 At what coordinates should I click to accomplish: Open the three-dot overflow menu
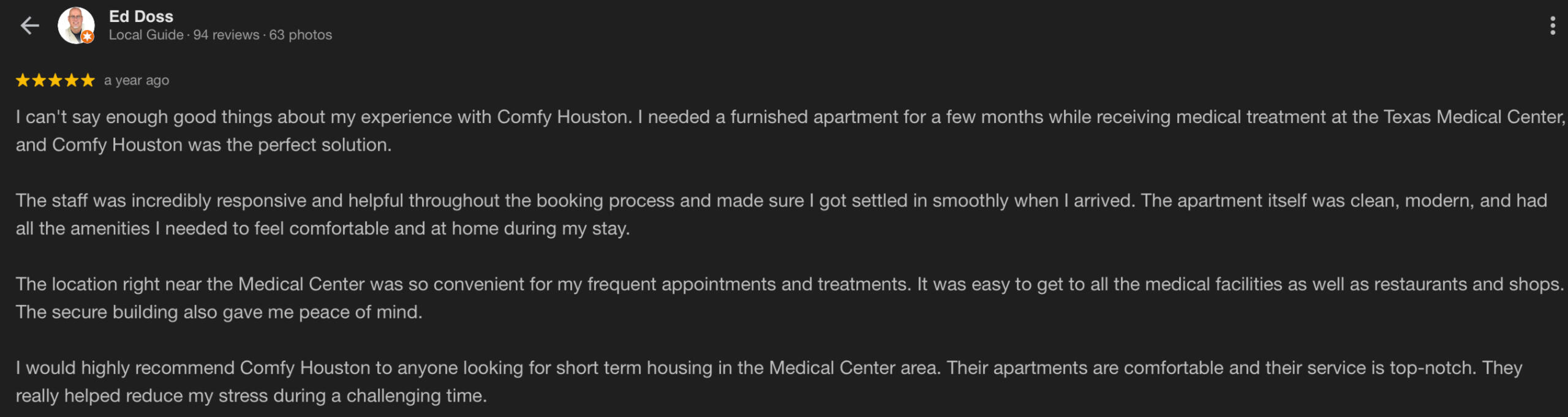pos(1552,26)
